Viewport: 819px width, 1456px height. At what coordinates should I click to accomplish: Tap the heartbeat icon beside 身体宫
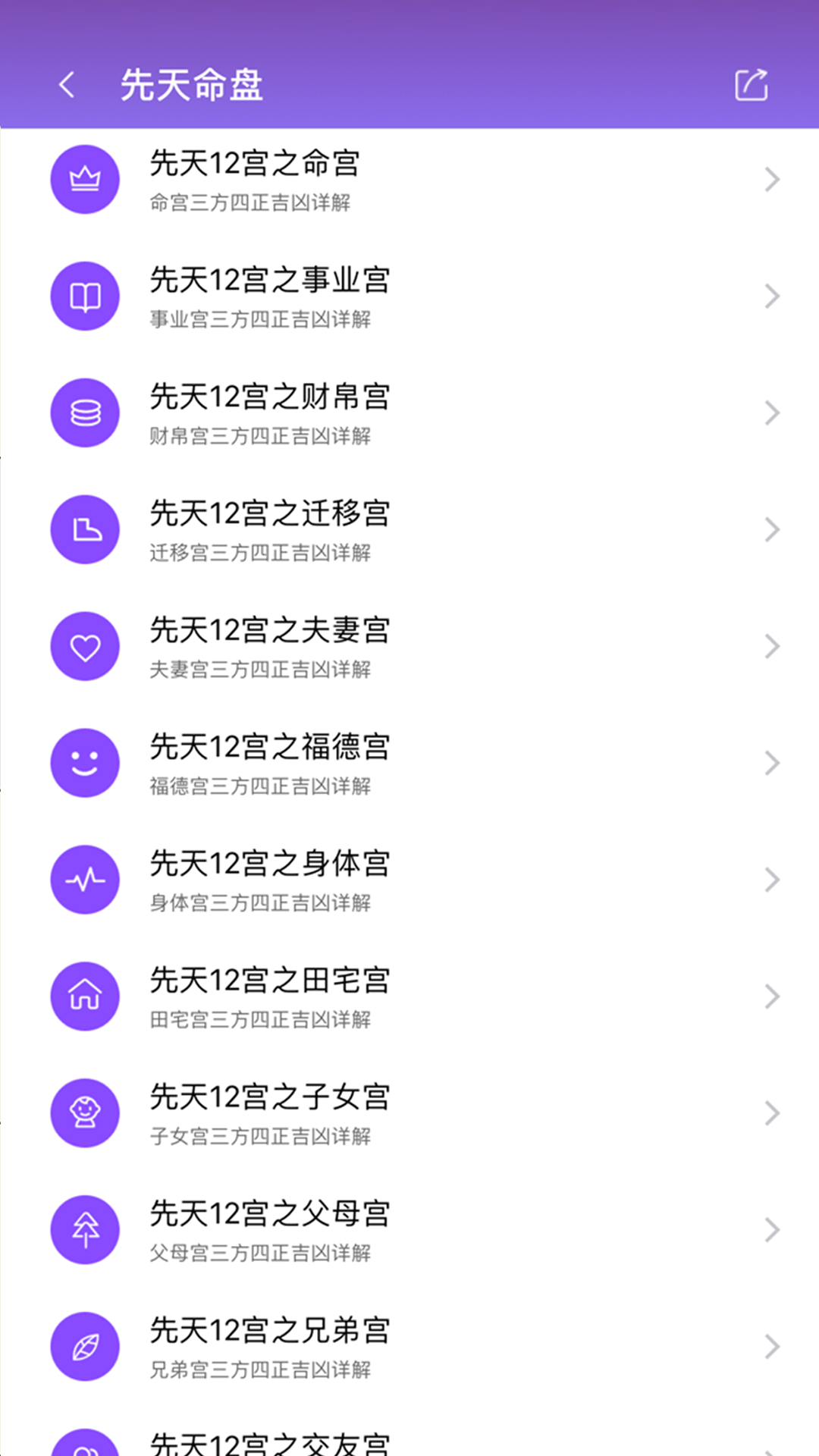click(84, 880)
